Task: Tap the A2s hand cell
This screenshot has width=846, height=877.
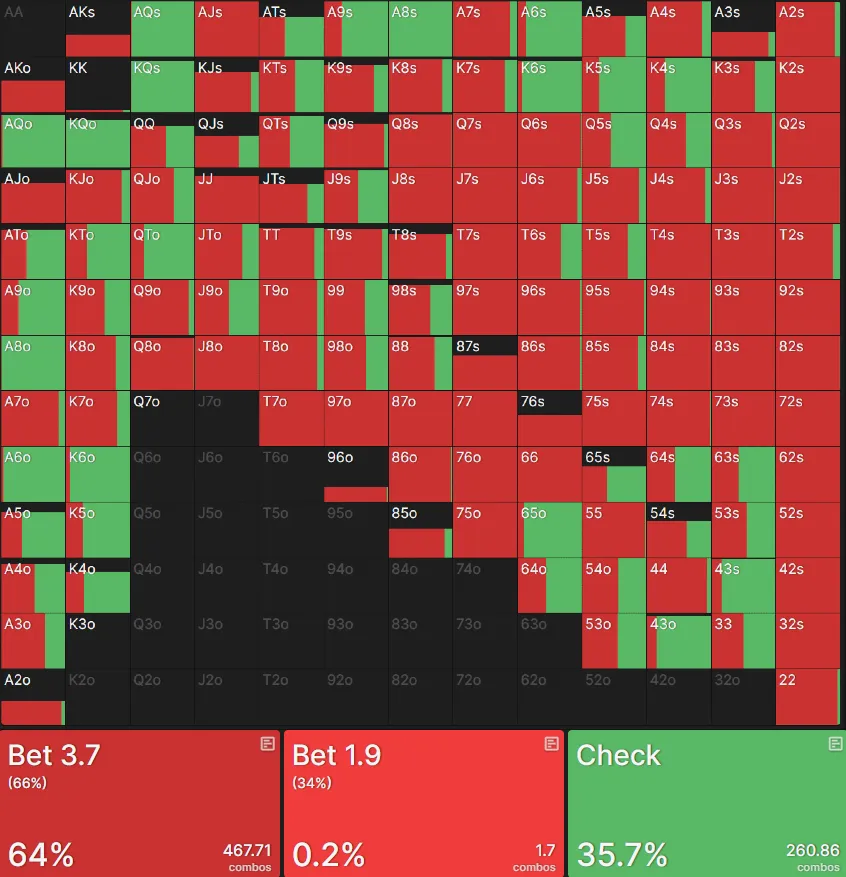Action: coord(807,29)
